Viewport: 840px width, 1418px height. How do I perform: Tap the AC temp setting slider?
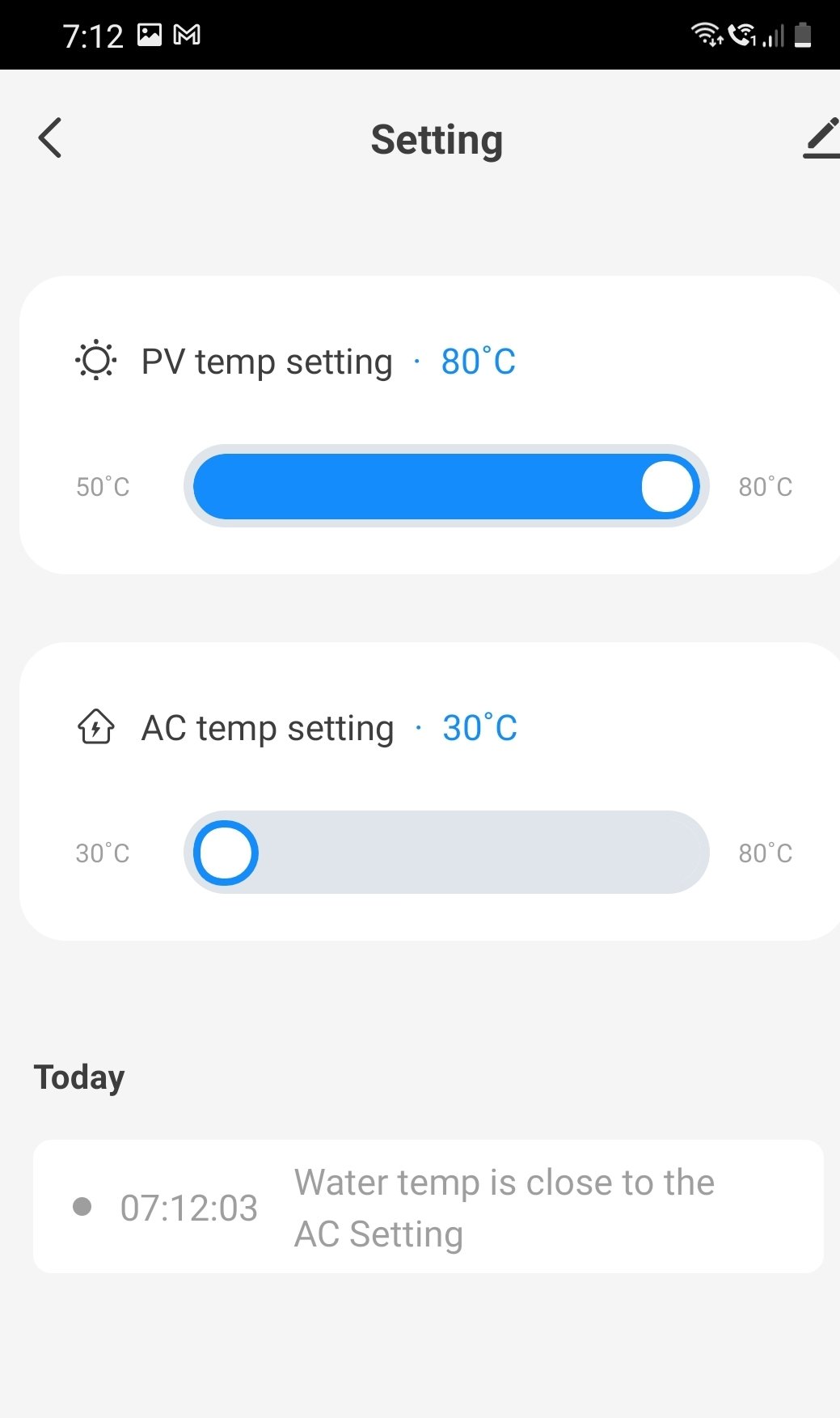(x=446, y=853)
